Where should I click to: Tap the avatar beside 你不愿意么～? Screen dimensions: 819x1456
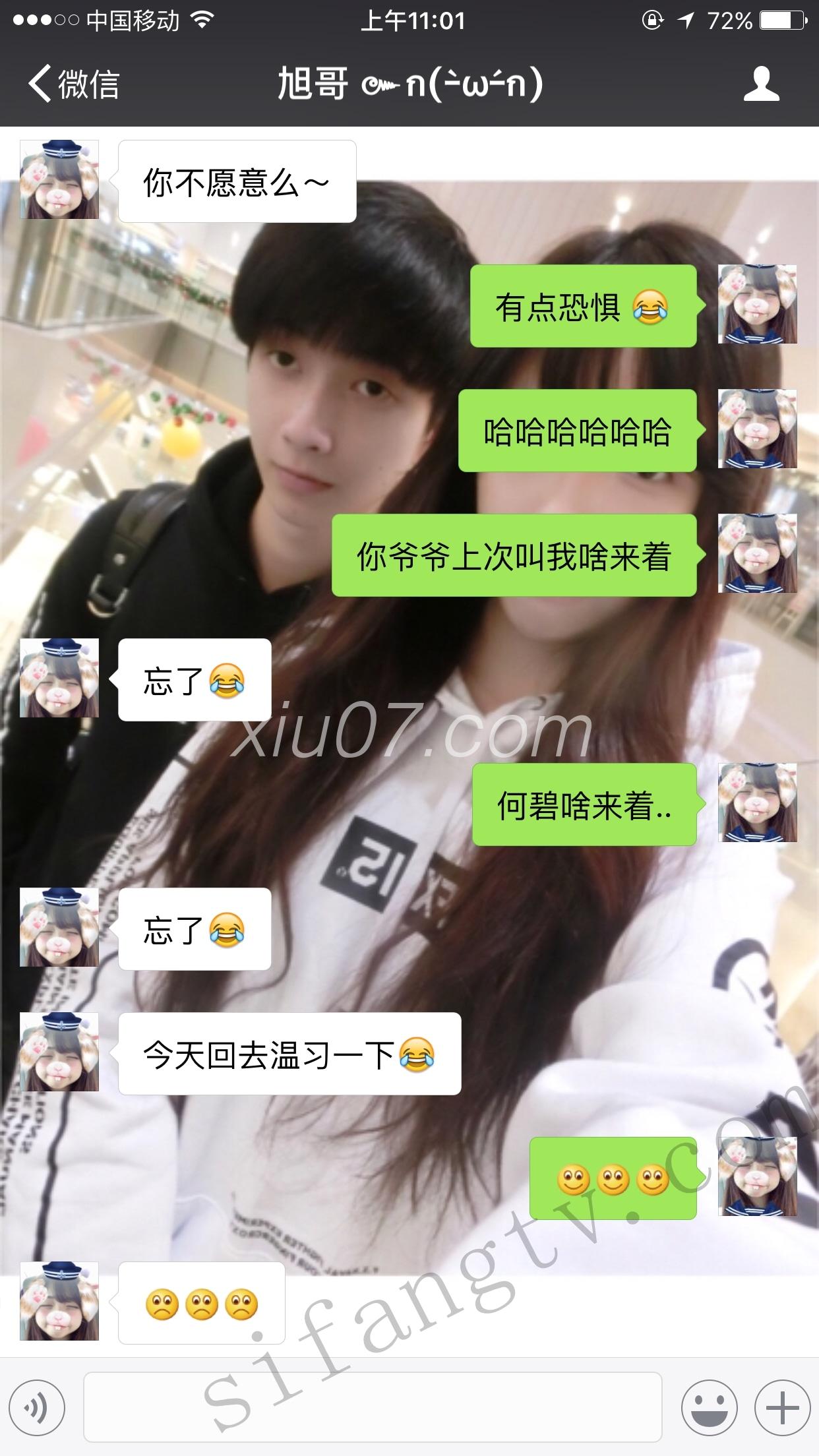coord(59,179)
